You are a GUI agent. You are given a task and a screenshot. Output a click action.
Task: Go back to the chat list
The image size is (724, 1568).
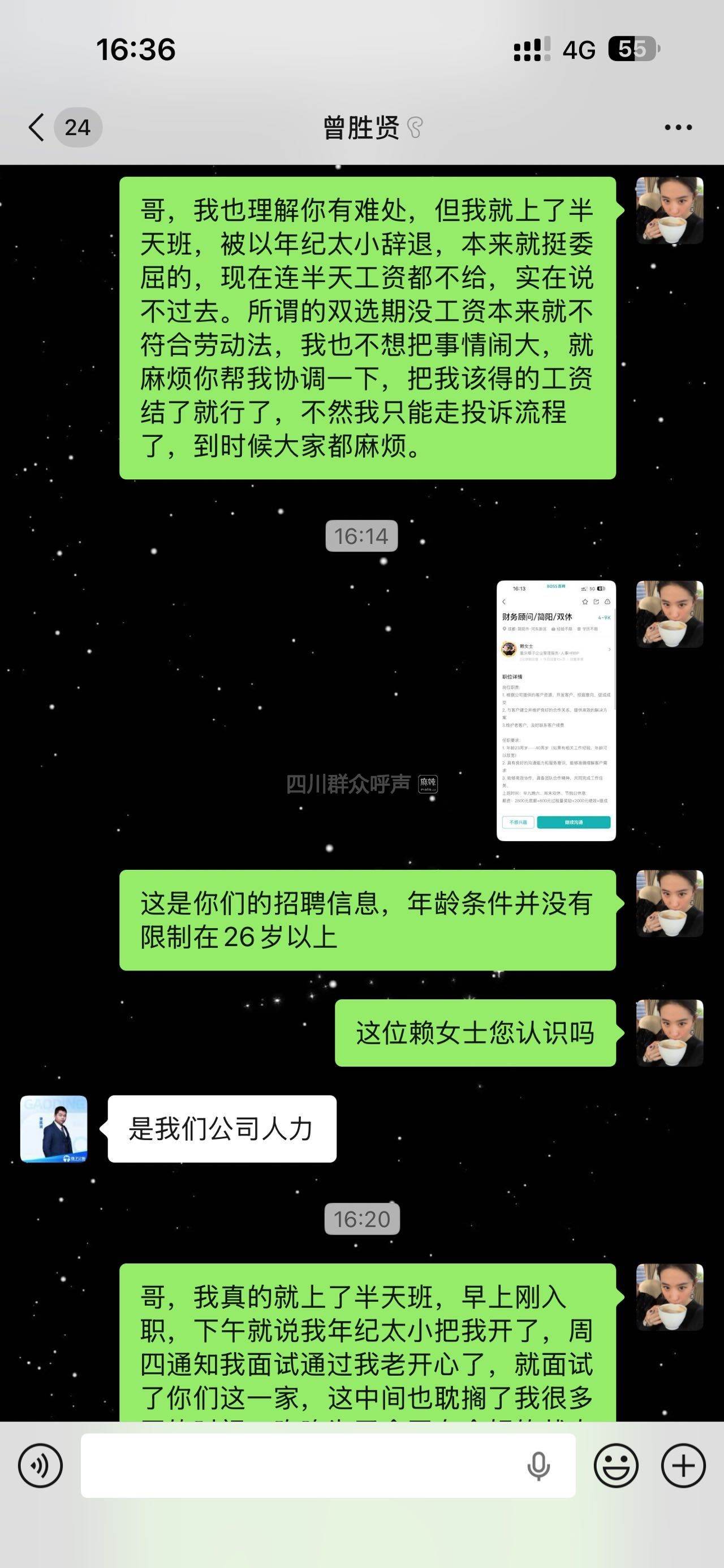coord(38,127)
